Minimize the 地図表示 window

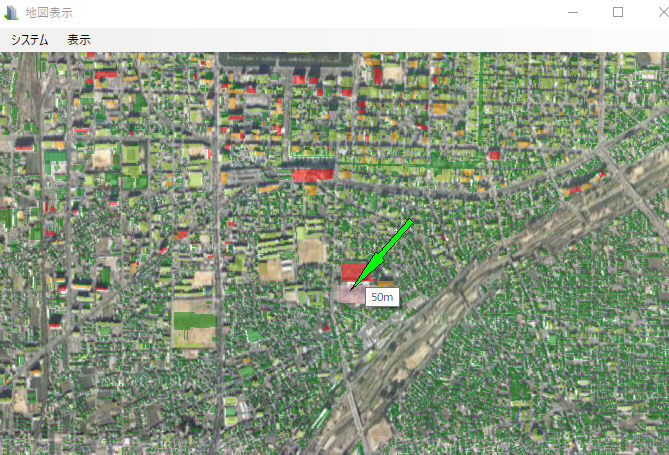pos(573,12)
